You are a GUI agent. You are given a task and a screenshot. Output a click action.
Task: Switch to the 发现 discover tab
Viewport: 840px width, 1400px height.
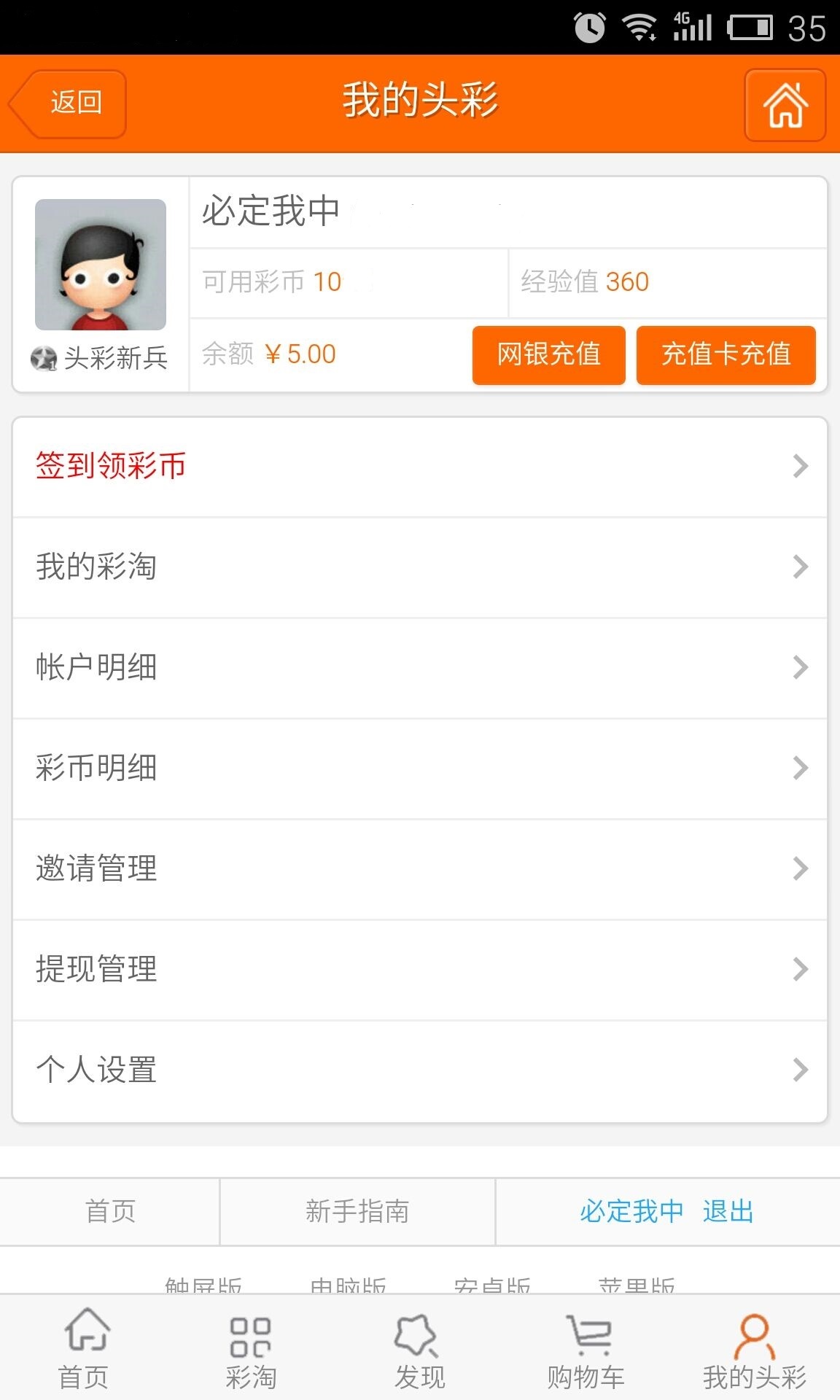pos(419,1352)
